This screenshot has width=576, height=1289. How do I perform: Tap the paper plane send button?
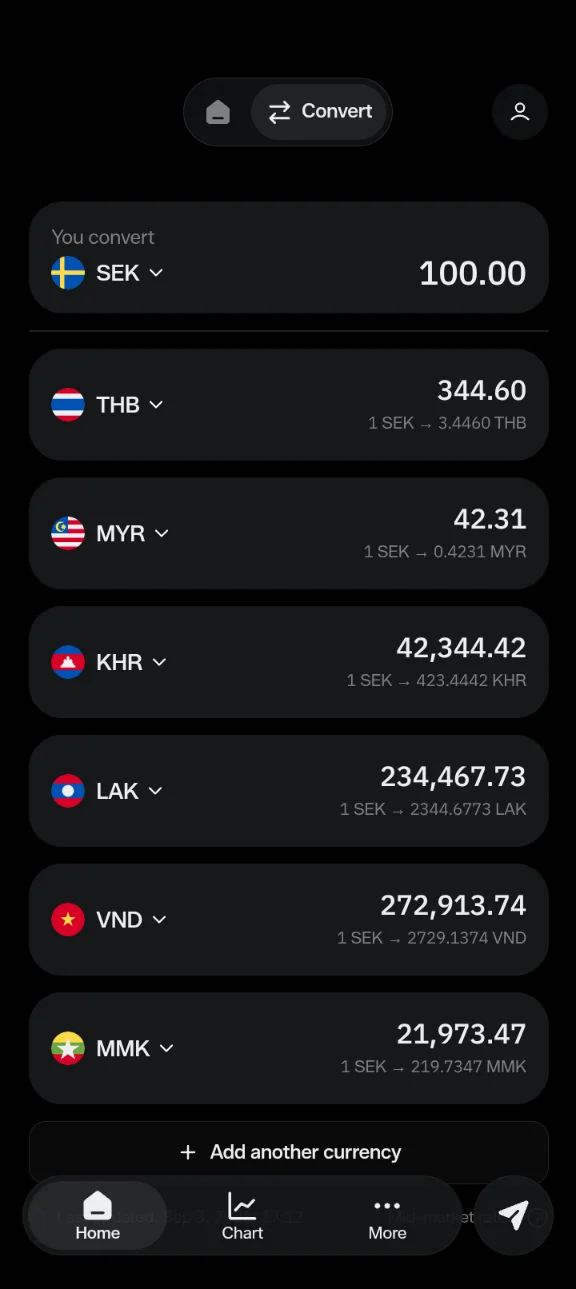pos(513,1215)
